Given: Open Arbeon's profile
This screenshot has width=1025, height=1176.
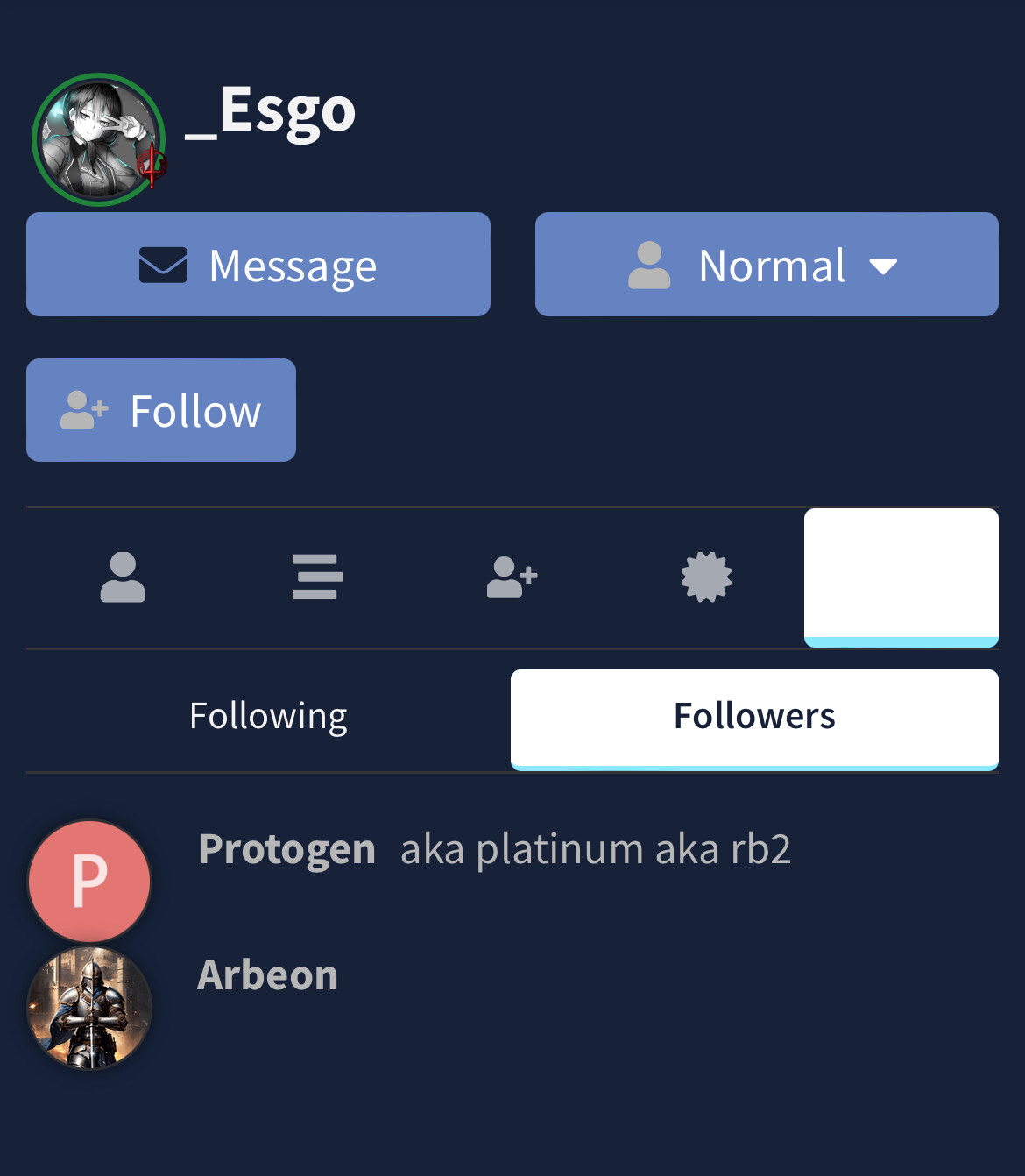Looking at the screenshot, I should [267, 975].
